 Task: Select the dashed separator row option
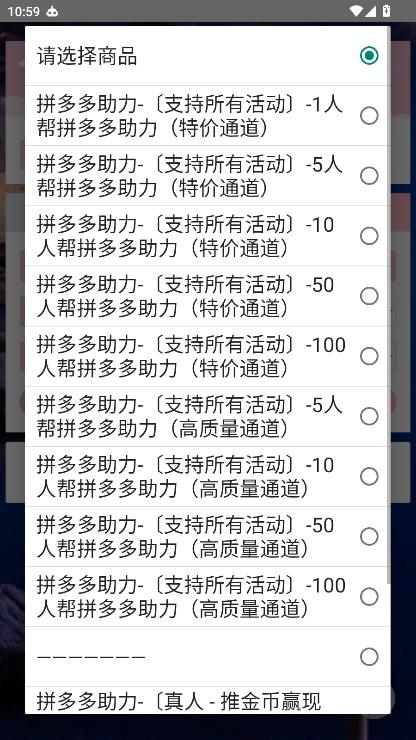coord(208,656)
